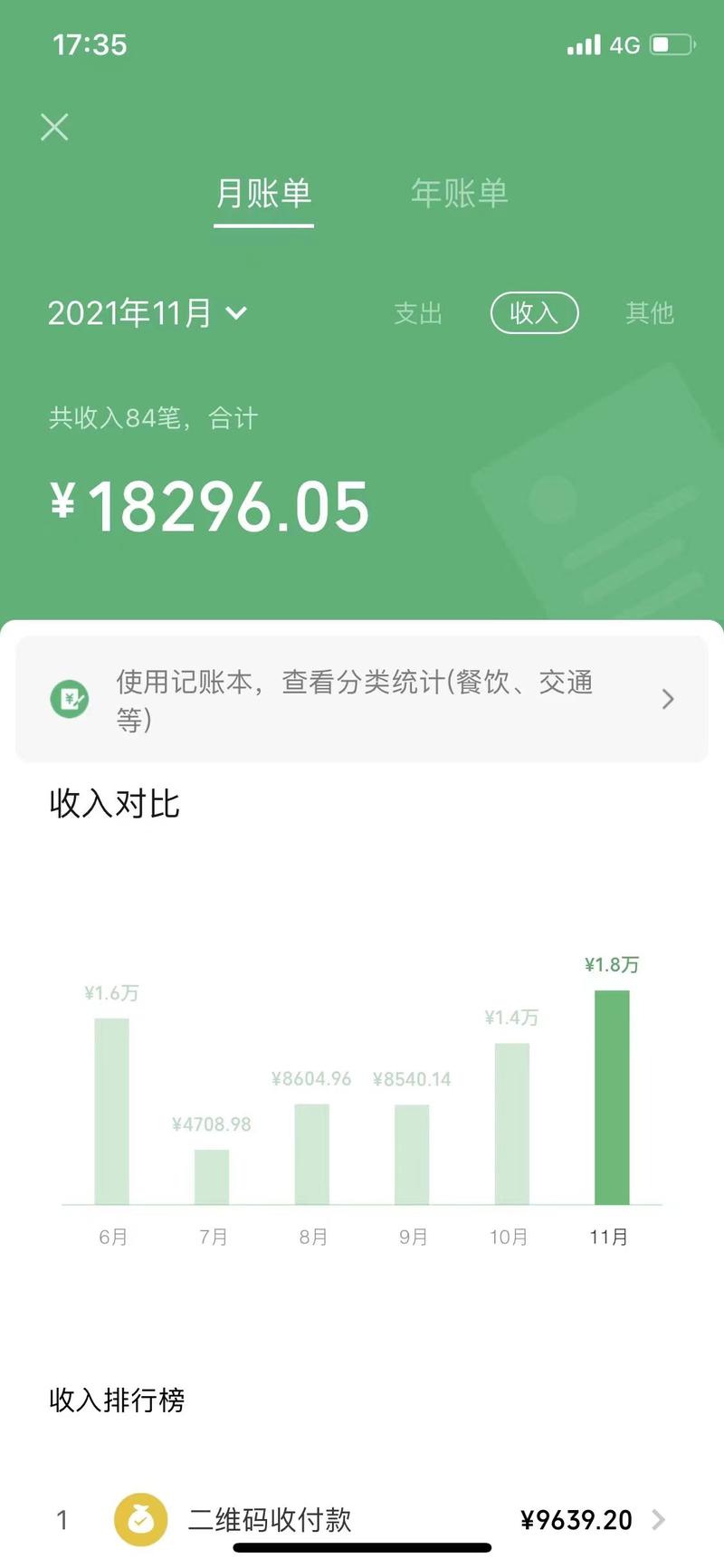Click the 11月 bar in the income chart

pyautogui.click(x=611, y=1095)
